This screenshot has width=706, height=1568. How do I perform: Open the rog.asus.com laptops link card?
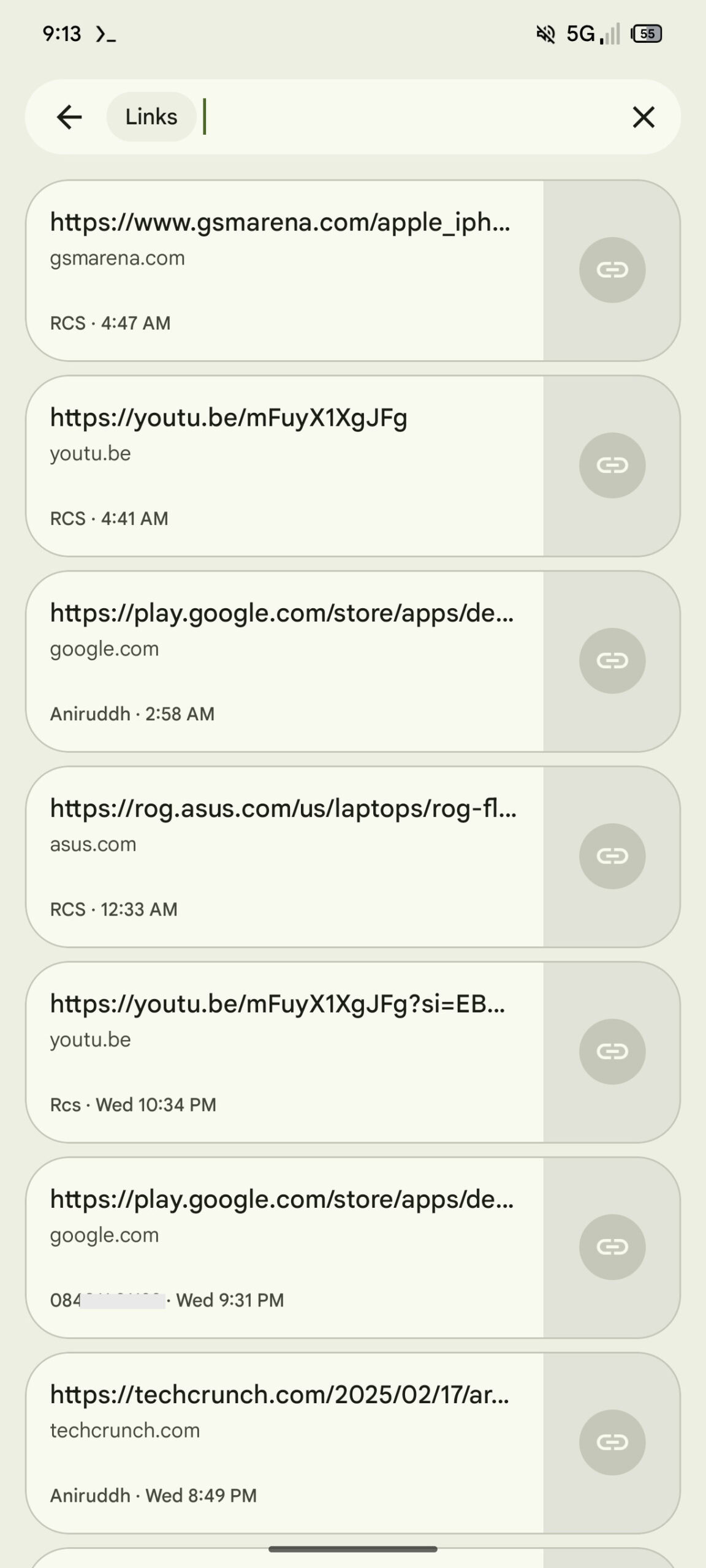coord(352,856)
